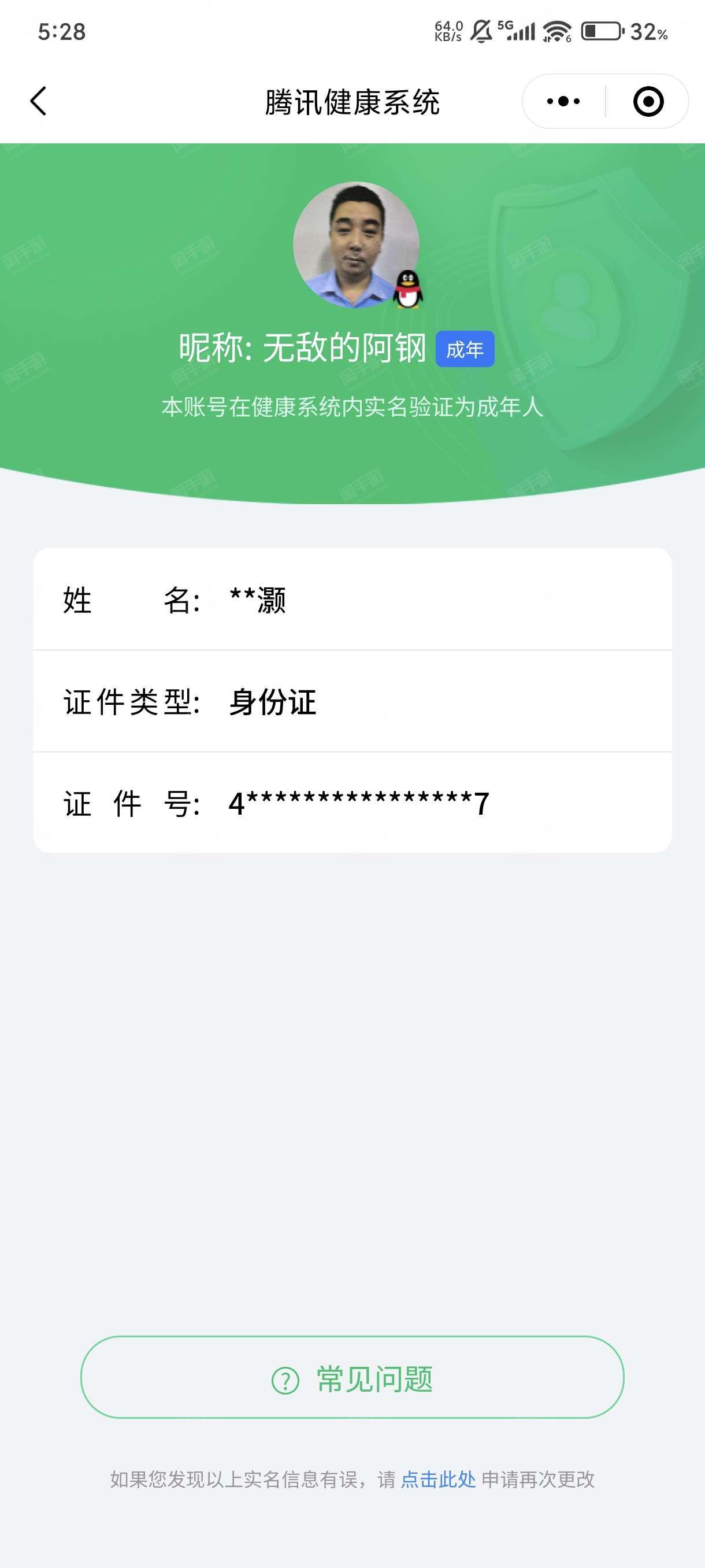Go back using the top-left arrow
This screenshot has width=705, height=1568.
pos(38,101)
